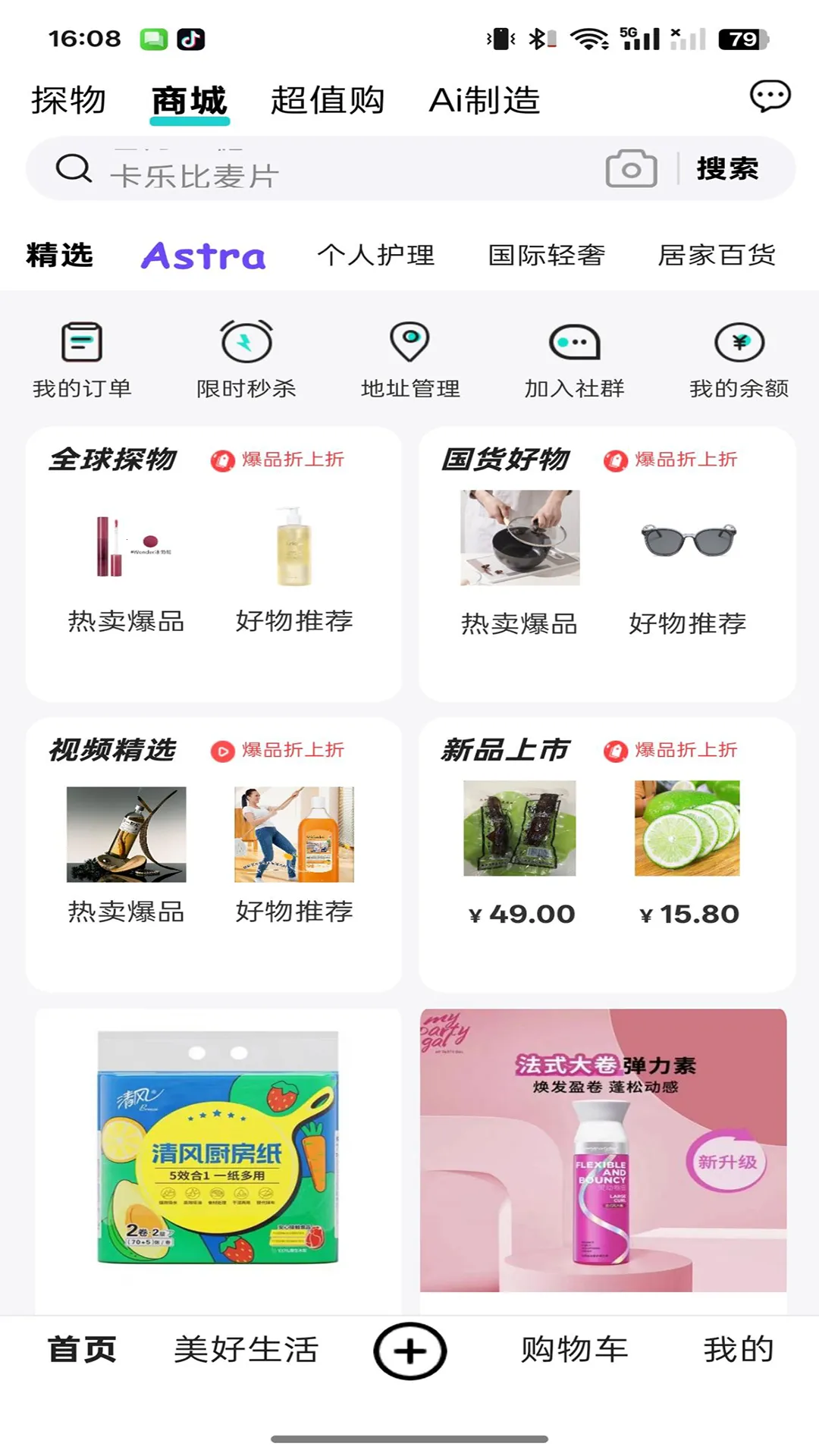Open the messages chat bubble icon

[x=770, y=97]
